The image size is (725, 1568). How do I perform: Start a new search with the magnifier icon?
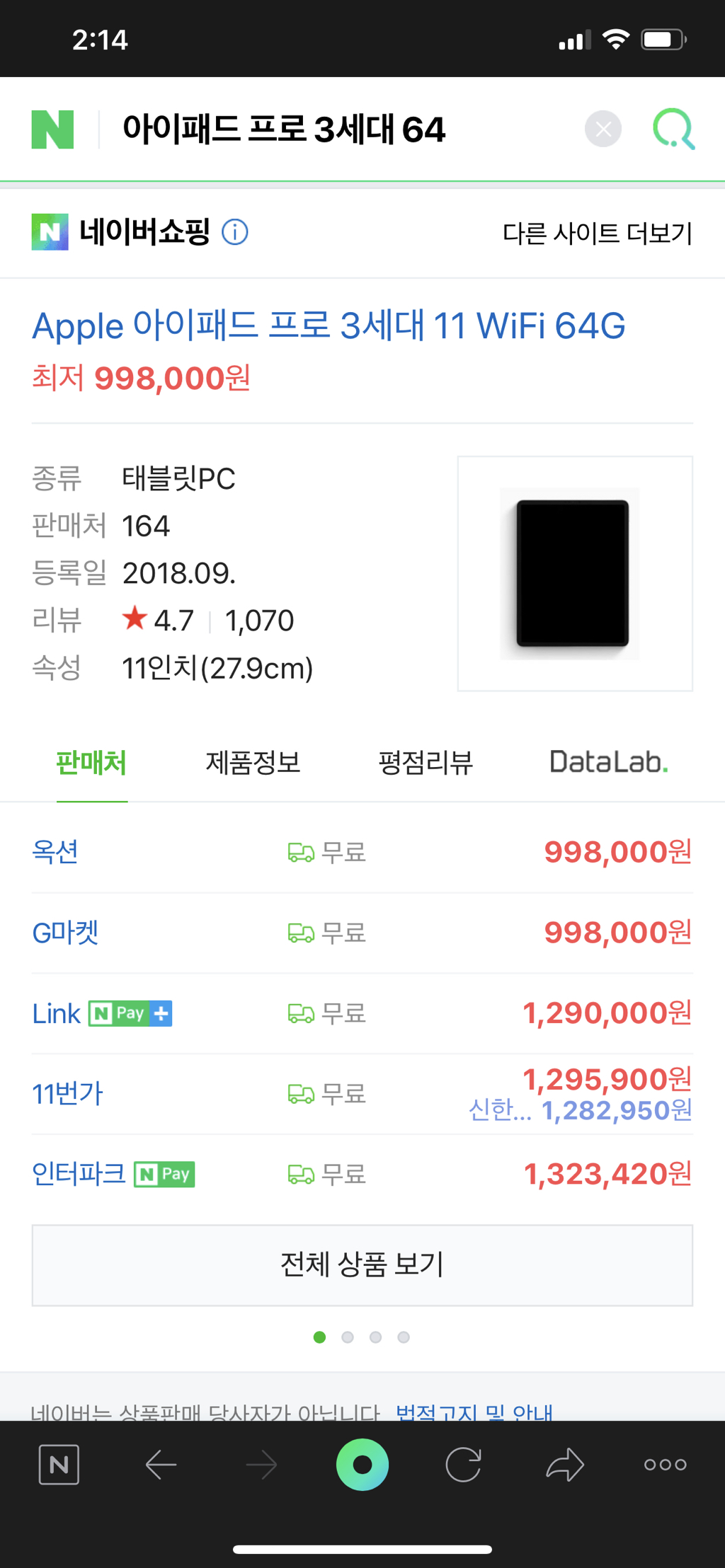pyautogui.click(x=673, y=129)
